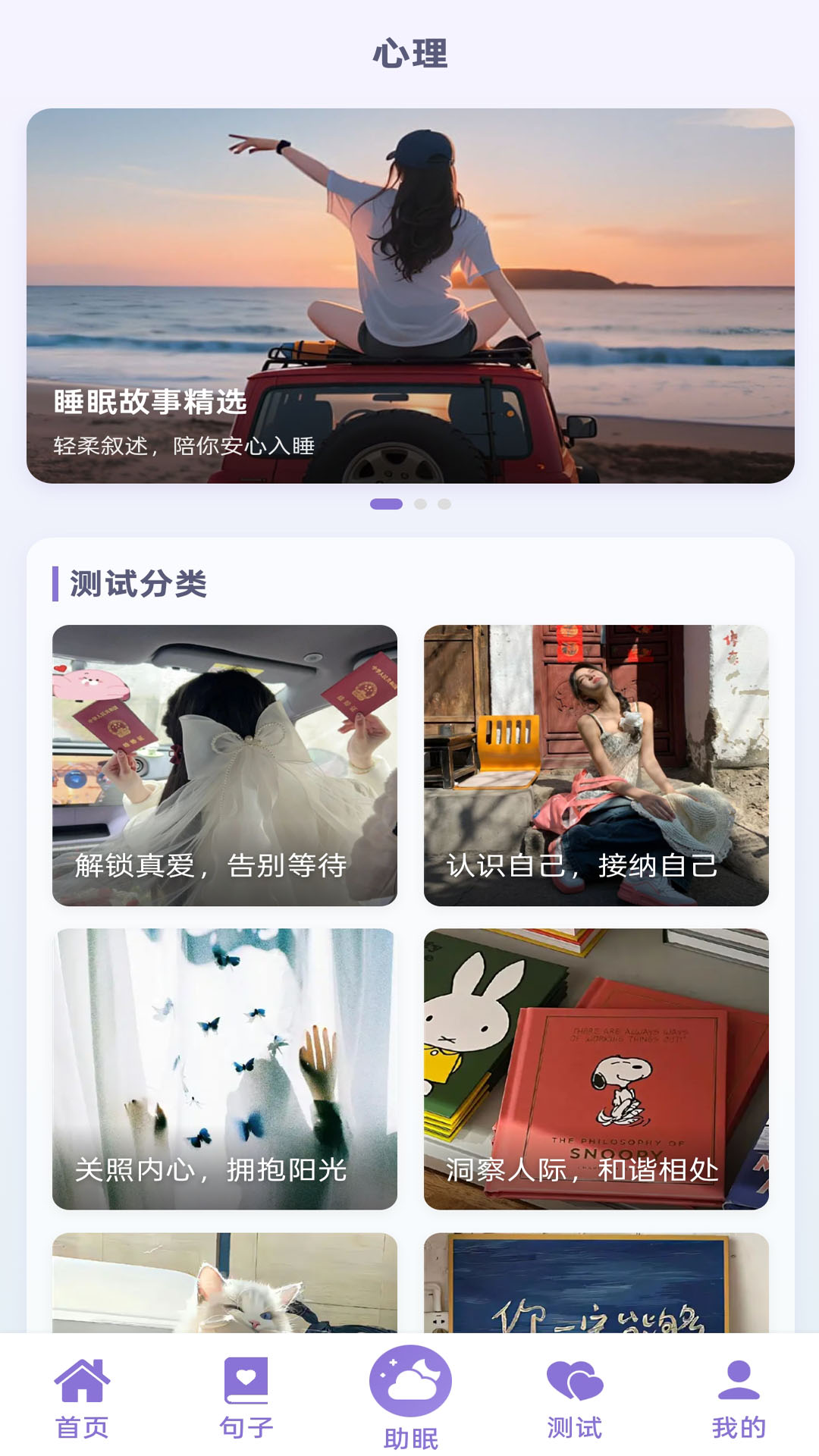Viewport: 819px width, 1456px height.
Task: Select the 首页 home icon in bottom navigation
Action: pyautogui.click(x=83, y=1389)
